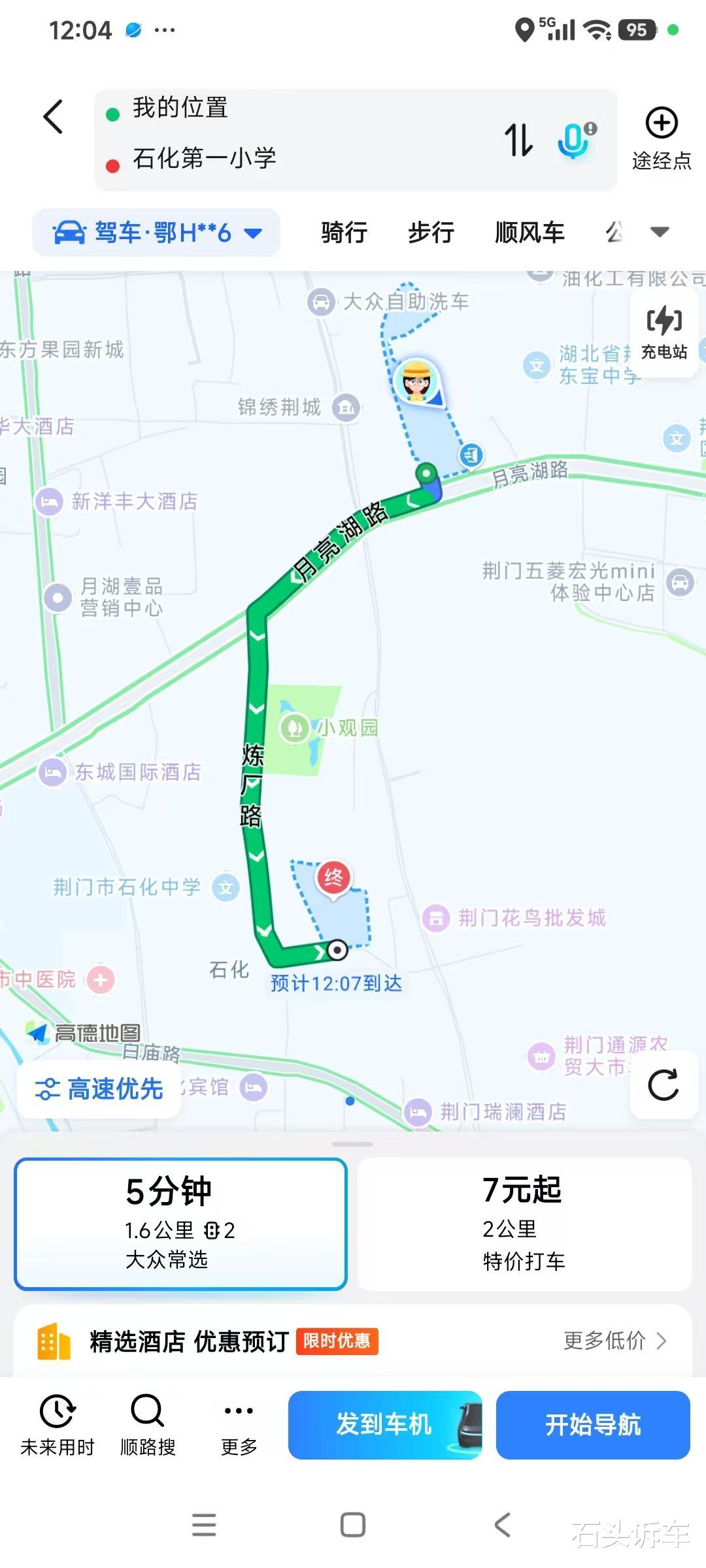Switch to the 骑行 tab
Viewport: 706px width, 1568px height.
pyautogui.click(x=344, y=232)
